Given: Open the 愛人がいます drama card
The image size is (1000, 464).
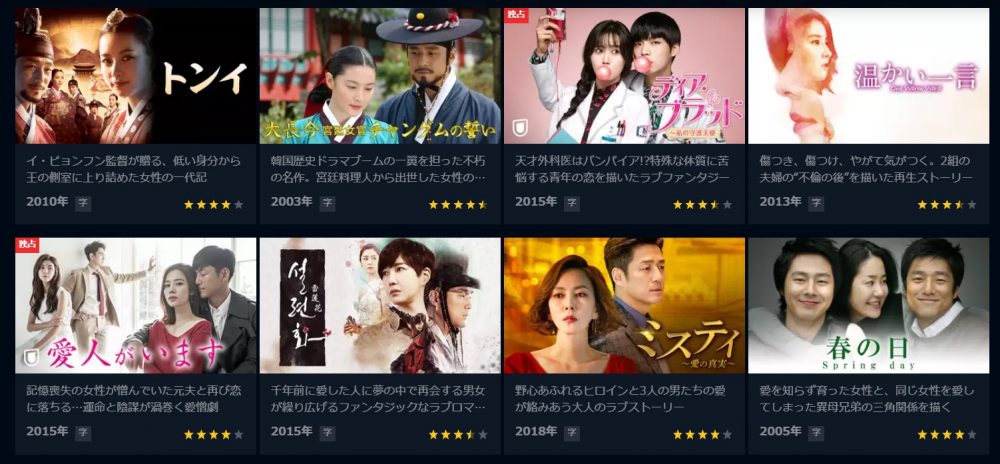Looking at the screenshot, I should coord(136,305).
